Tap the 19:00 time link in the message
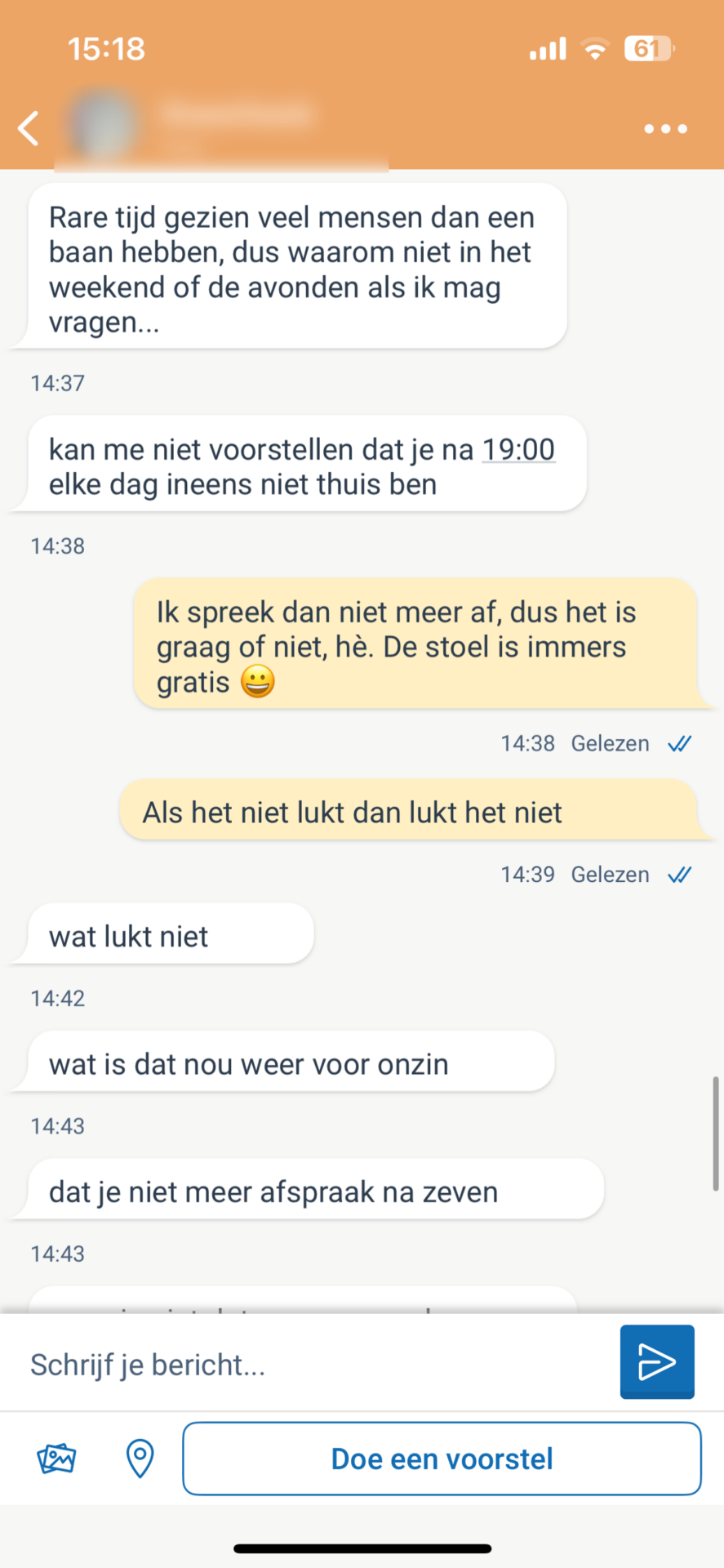This screenshot has height=1568, width=724. (518, 450)
